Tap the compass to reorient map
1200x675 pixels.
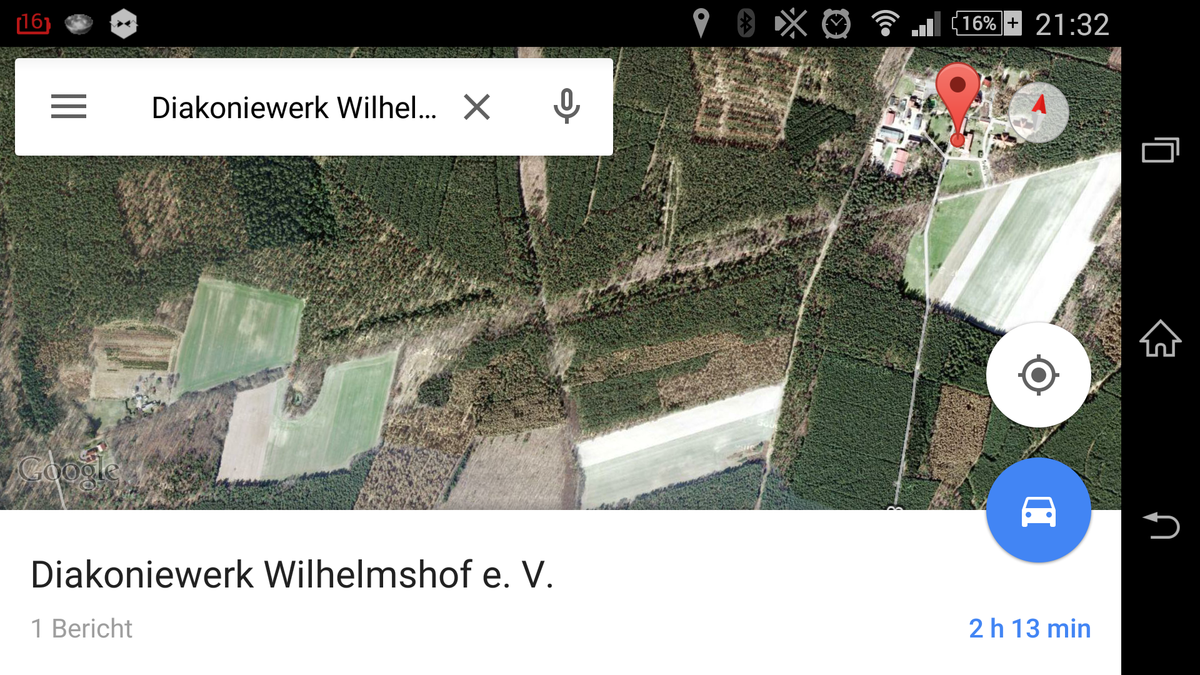click(x=1038, y=112)
